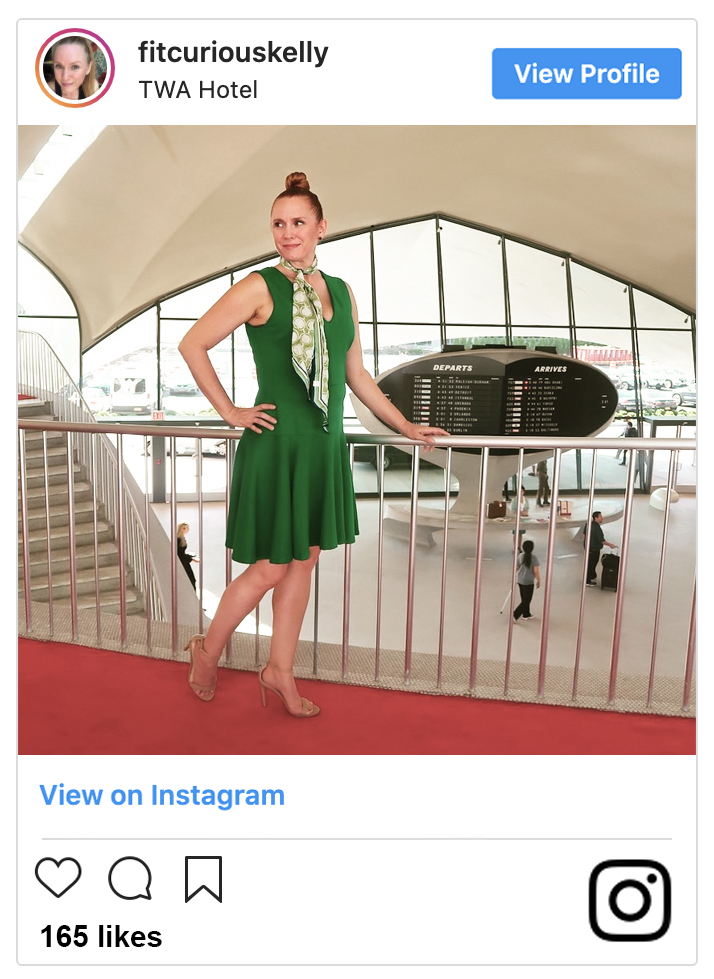Open fitcuriouskelly's profile avatar
This screenshot has width=714, height=979.
(x=75, y=68)
